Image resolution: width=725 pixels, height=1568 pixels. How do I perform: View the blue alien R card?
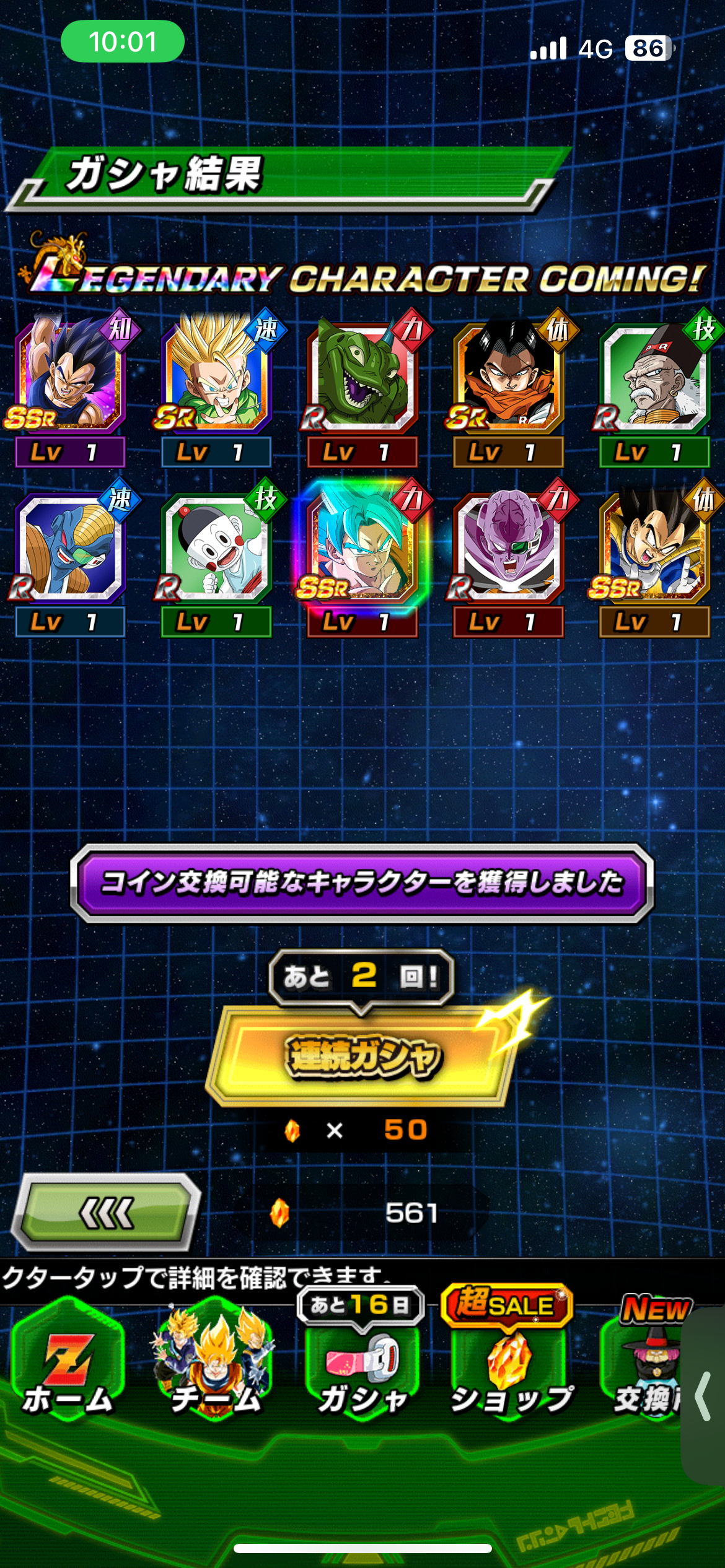[70, 557]
